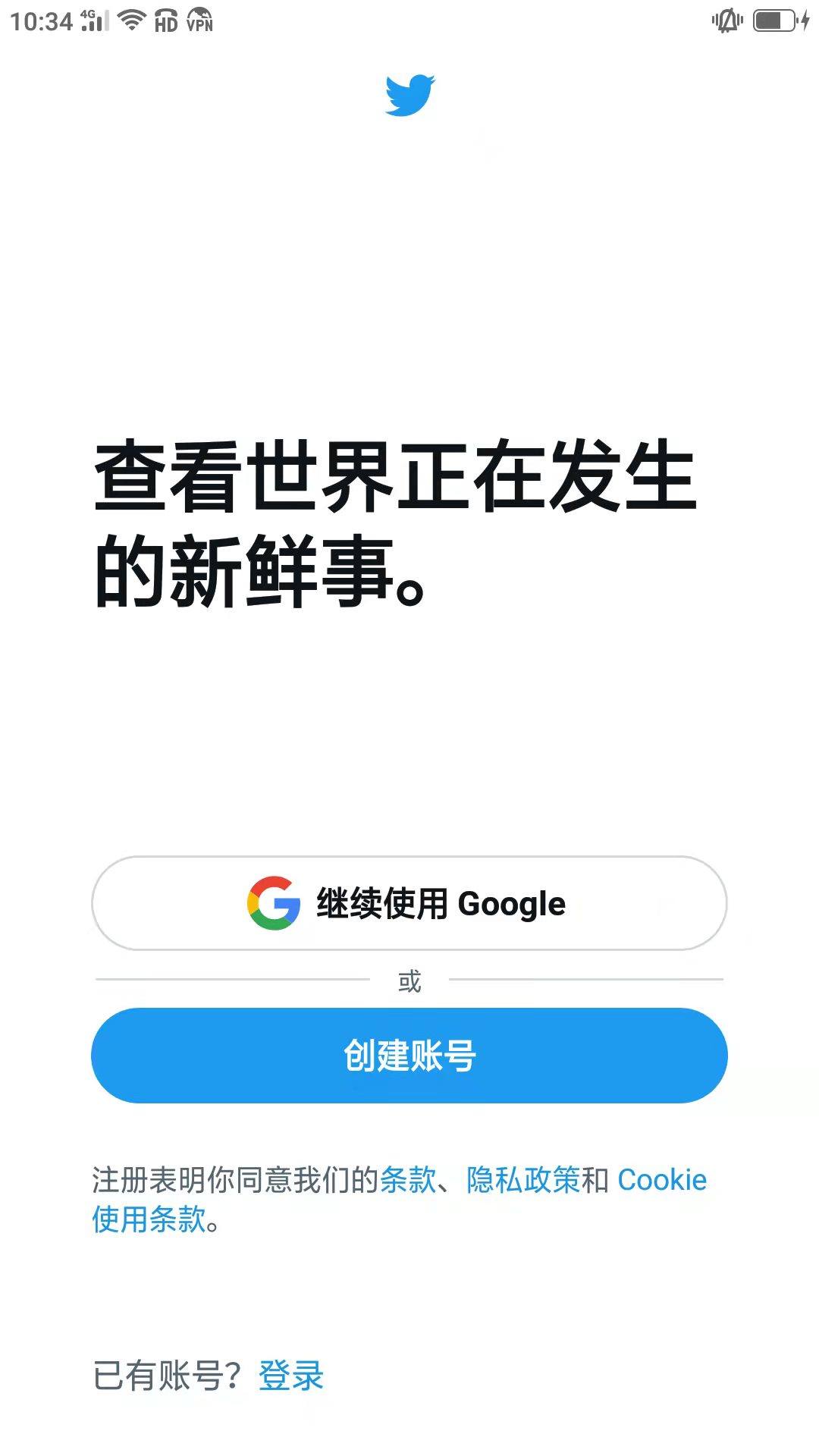The width and height of the screenshot is (819, 1456).
Task: Open the 隐私政策 privacy policy link
Action: [523, 1180]
